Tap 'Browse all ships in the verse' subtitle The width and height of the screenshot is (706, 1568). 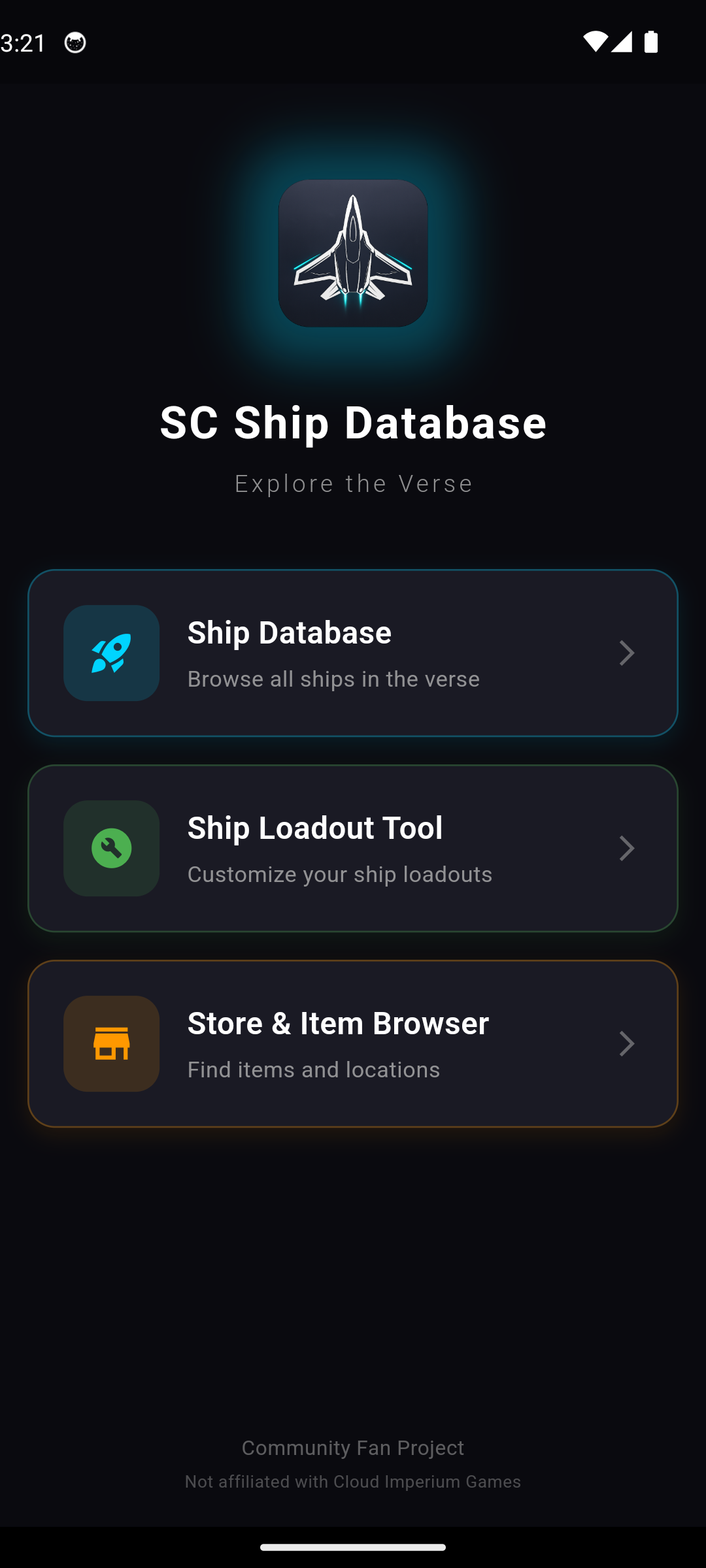point(333,679)
